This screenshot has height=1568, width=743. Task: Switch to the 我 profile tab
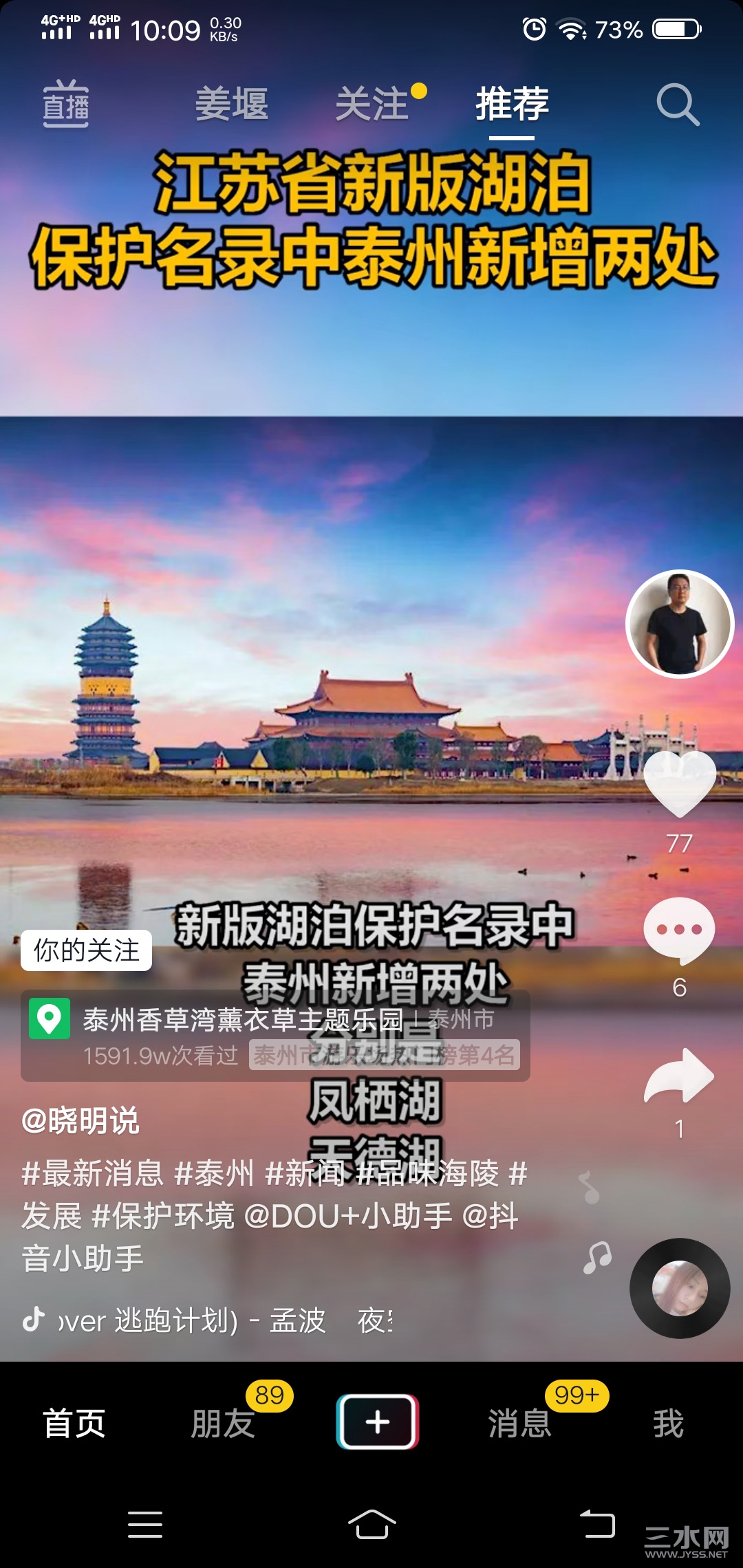point(668,1423)
